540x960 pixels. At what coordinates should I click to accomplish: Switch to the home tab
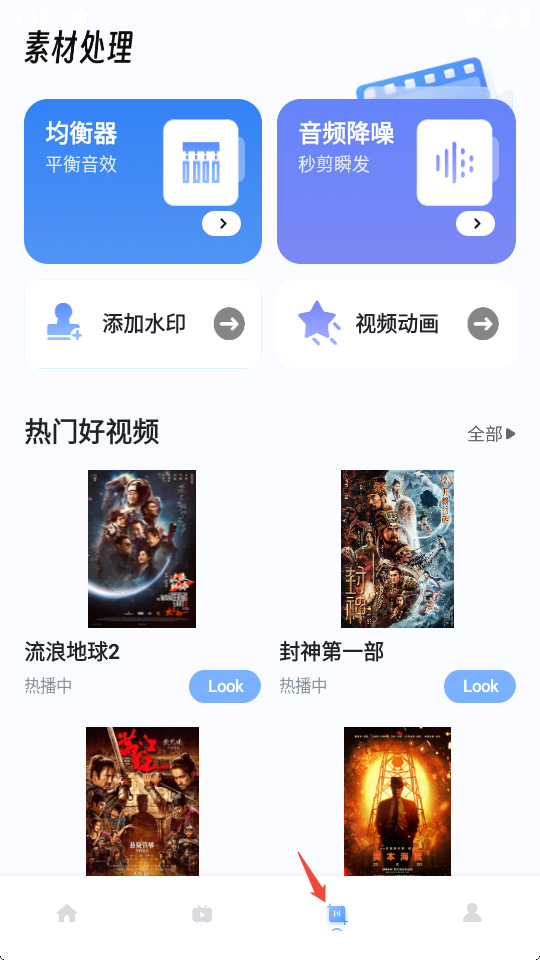point(67,914)
